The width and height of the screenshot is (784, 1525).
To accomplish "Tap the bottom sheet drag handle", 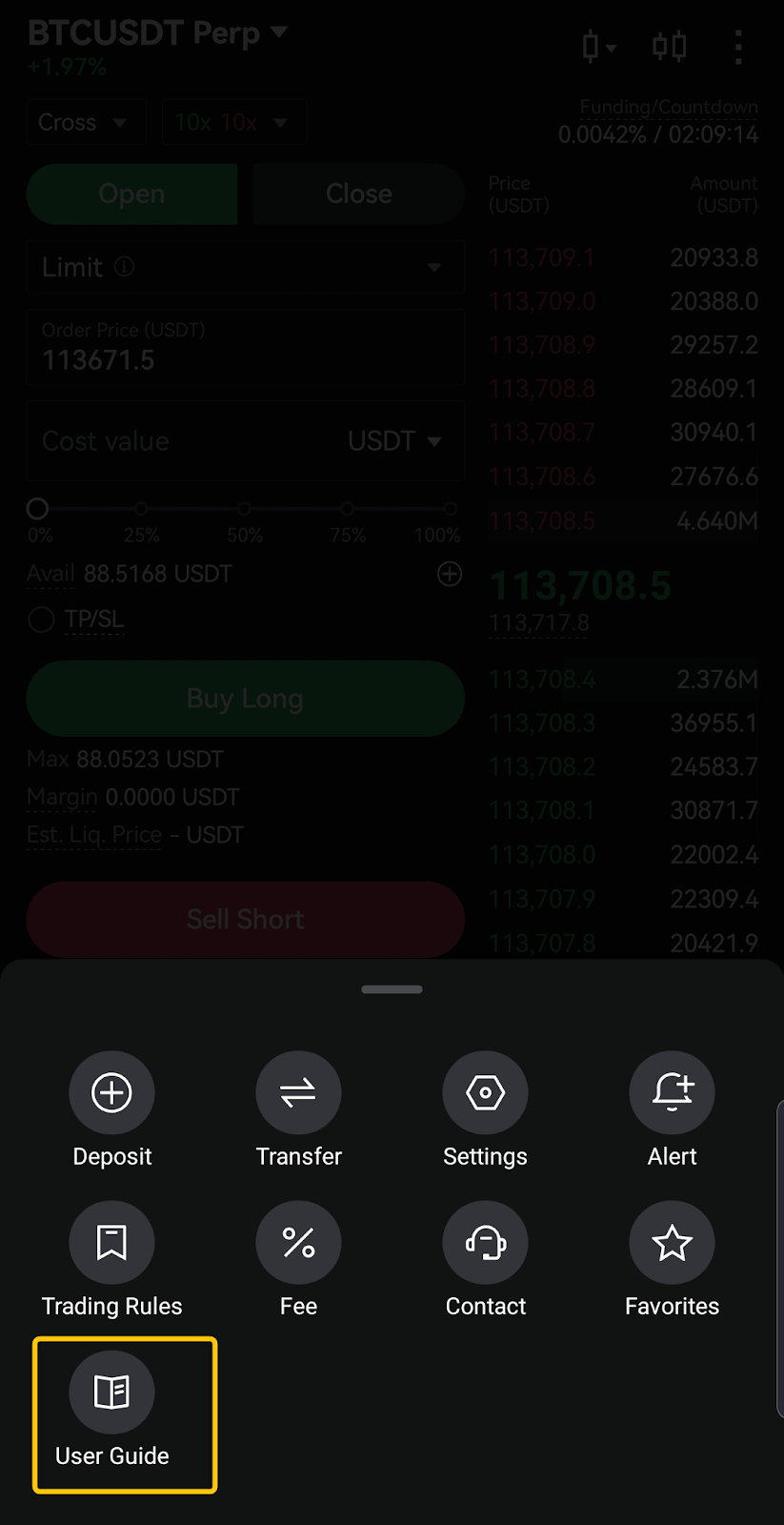I will [x=392, y=989].
